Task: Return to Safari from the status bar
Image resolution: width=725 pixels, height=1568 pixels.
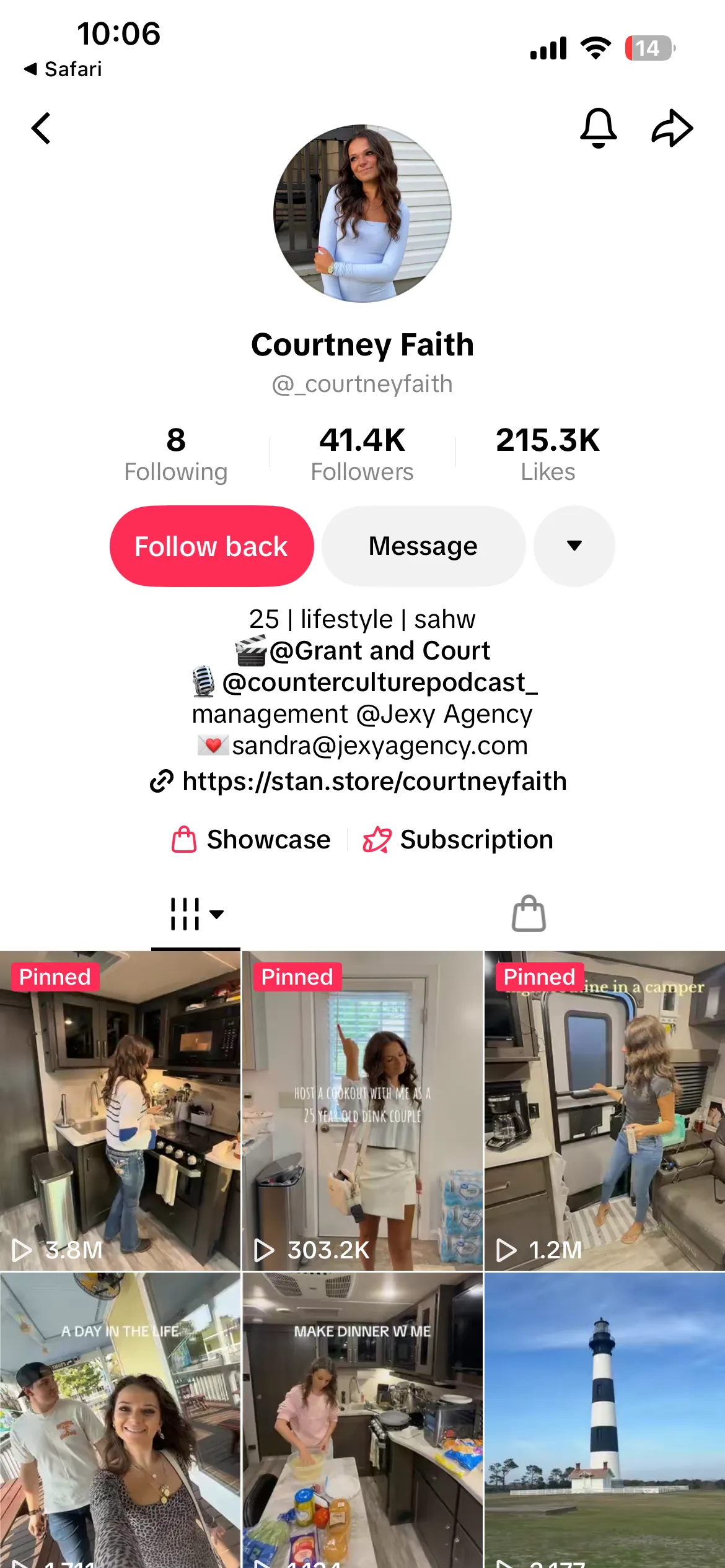Action: click(63, 69)
